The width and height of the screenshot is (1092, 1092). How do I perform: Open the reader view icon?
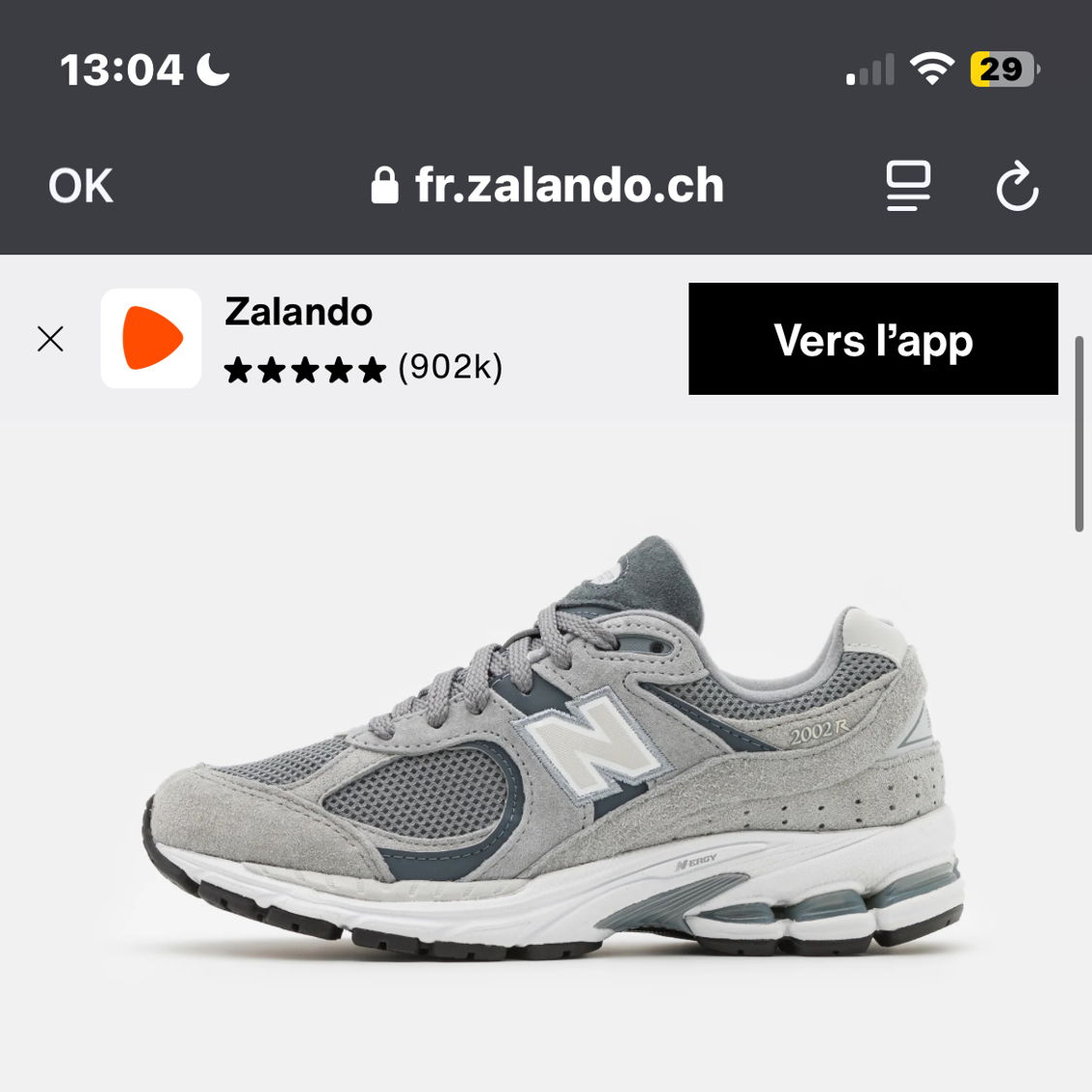908,186
